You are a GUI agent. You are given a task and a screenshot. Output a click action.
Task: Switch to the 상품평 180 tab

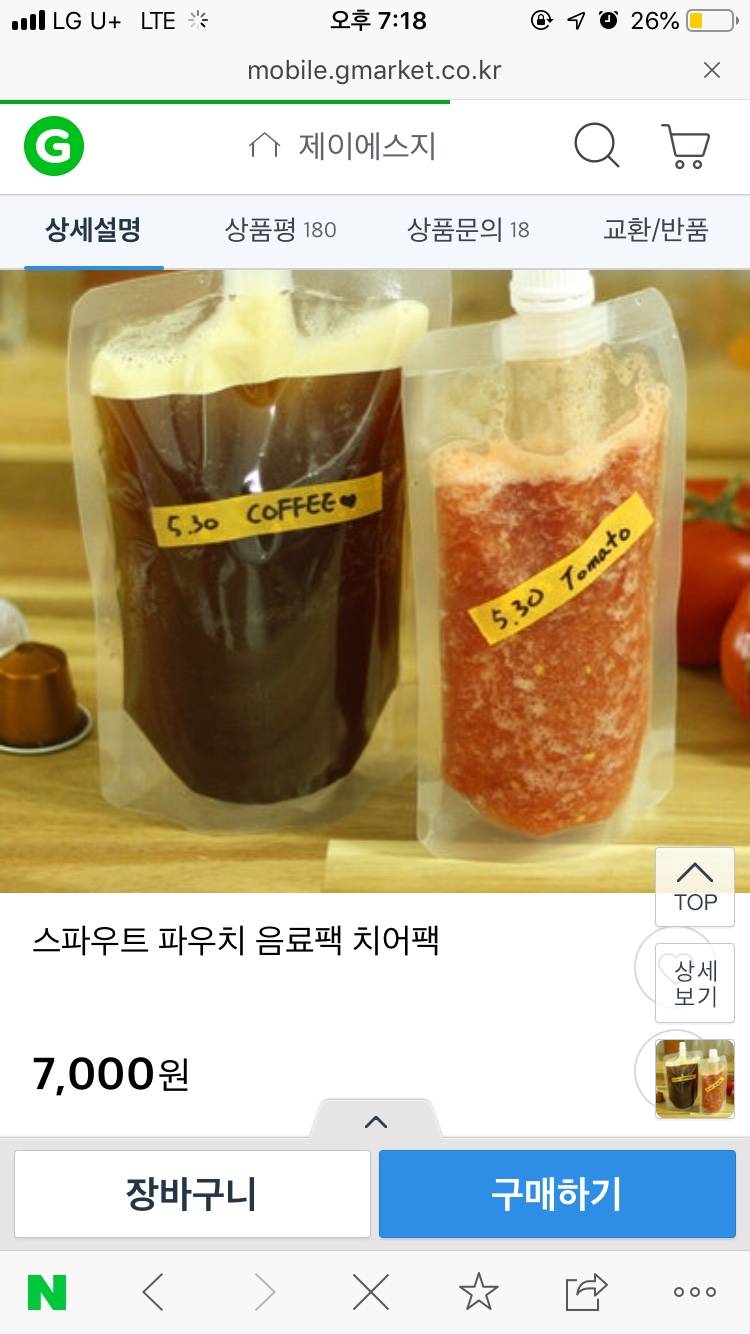pyautogui.click(x=281, y=230)
